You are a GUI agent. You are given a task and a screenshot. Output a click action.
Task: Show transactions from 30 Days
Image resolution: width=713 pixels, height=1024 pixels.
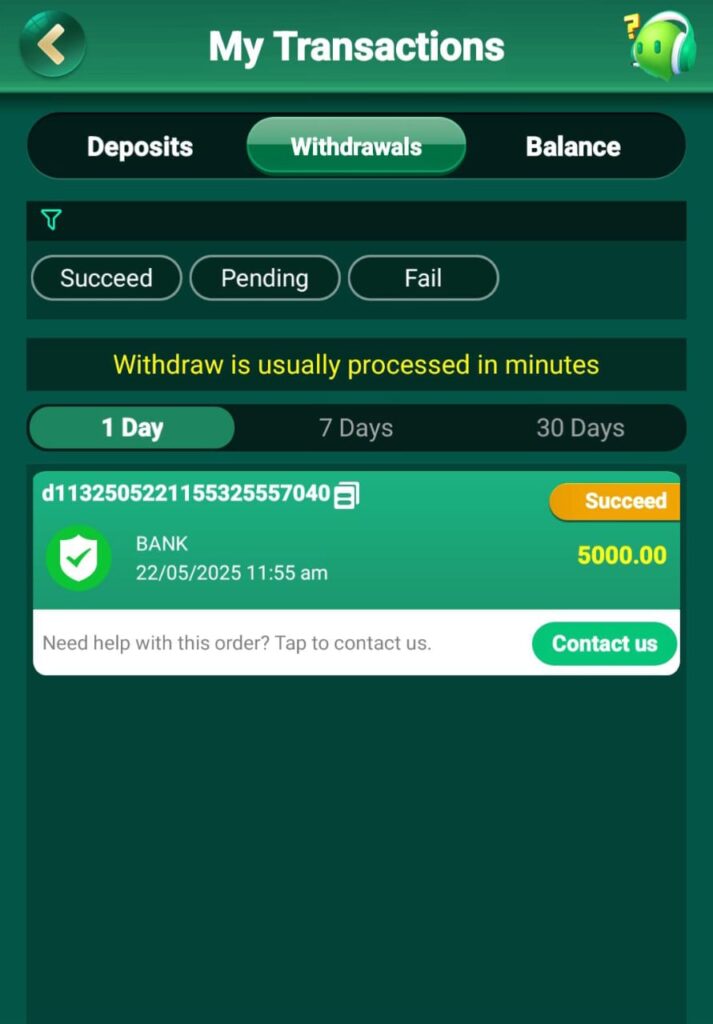pyautogui.click(x=580, y=428)
